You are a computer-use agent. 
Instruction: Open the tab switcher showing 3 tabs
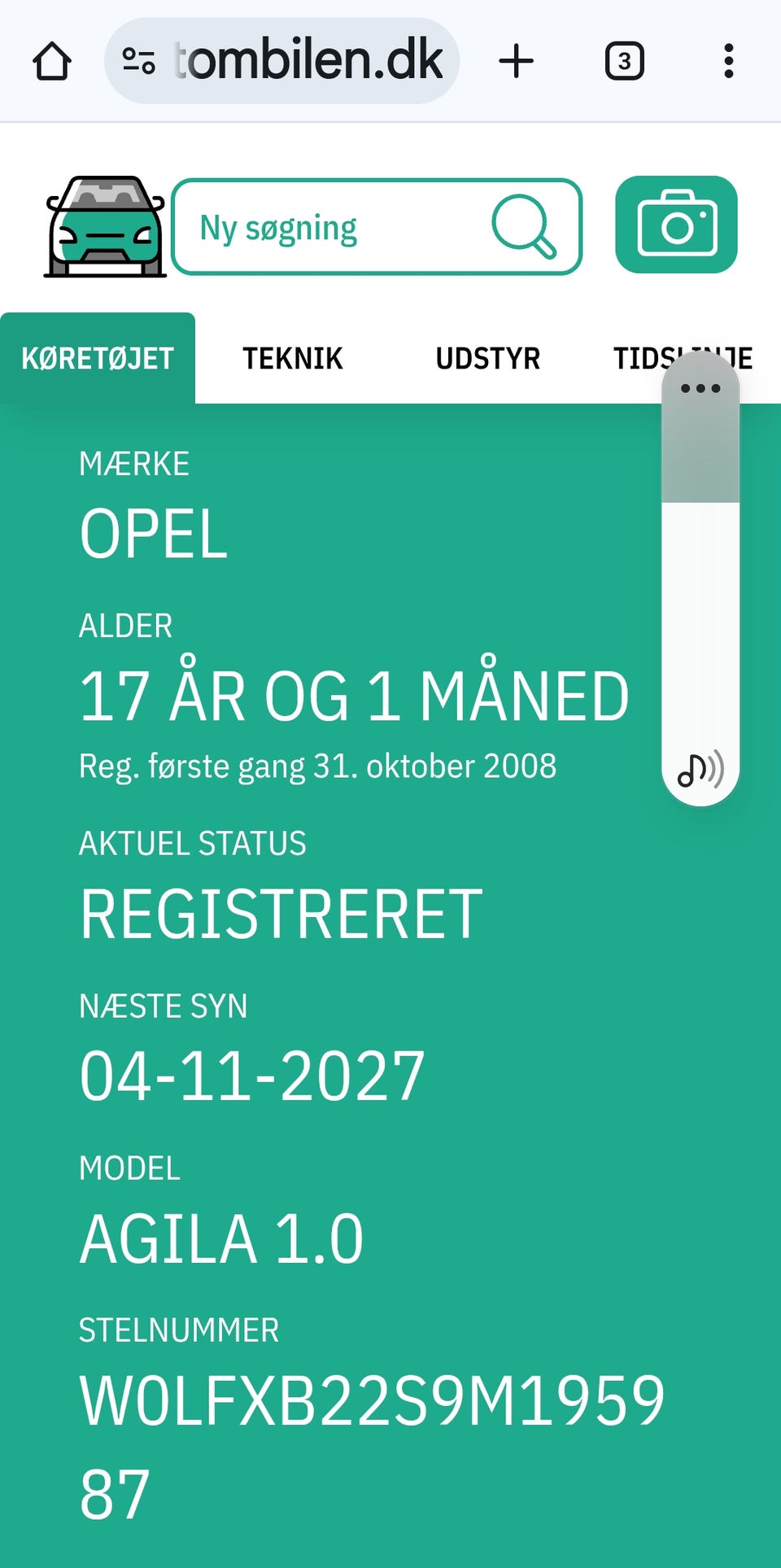625,59
